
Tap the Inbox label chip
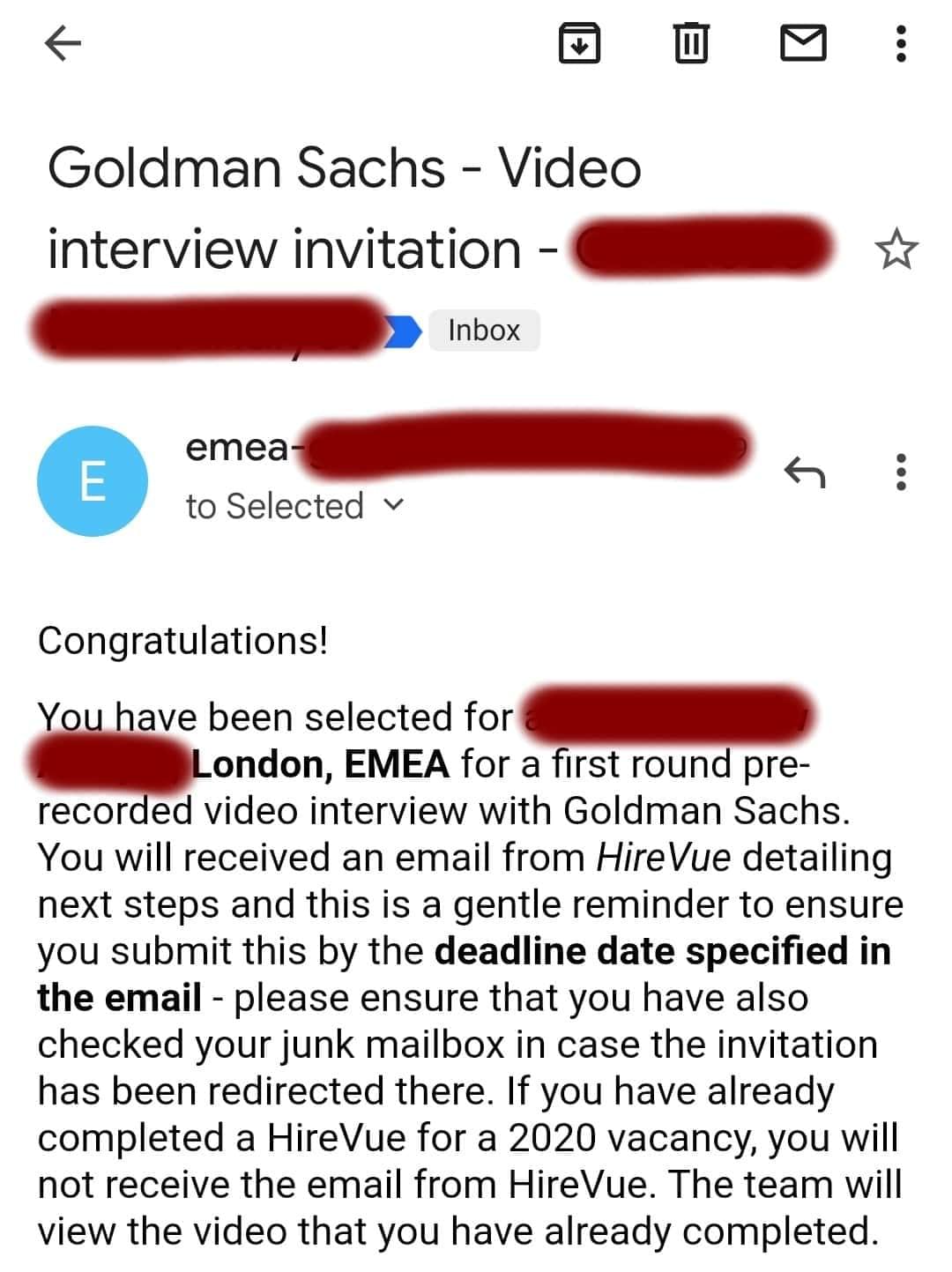483,331
